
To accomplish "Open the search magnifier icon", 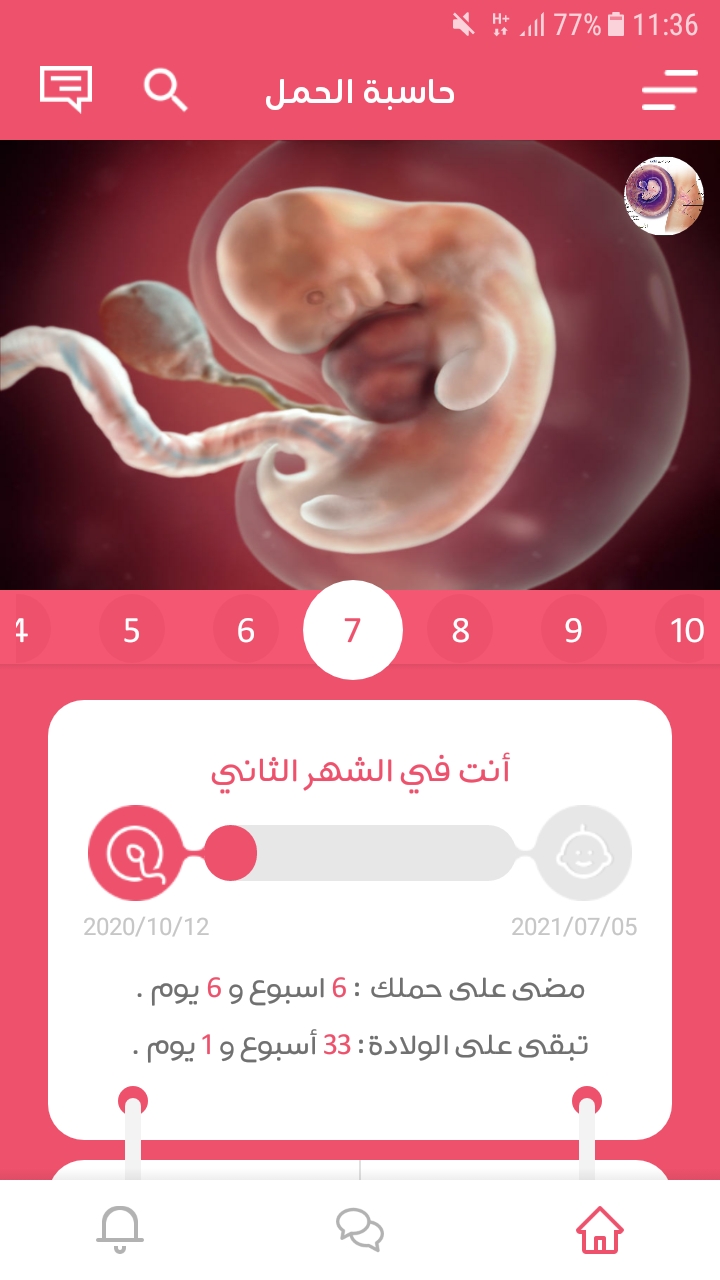I will coord(166,90).
